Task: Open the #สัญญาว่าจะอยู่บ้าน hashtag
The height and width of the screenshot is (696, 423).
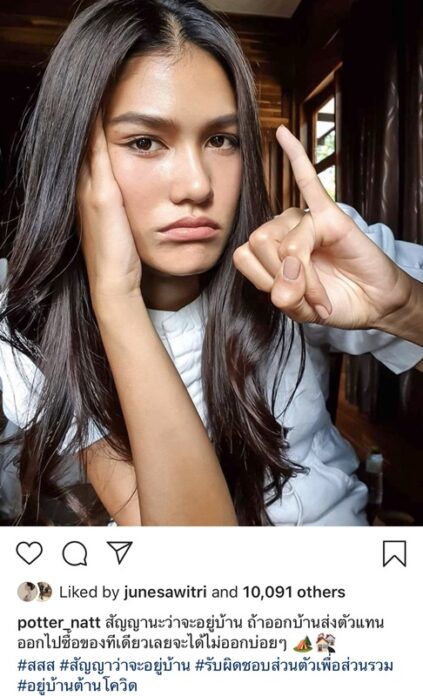Action: click(x=125, y=666)
